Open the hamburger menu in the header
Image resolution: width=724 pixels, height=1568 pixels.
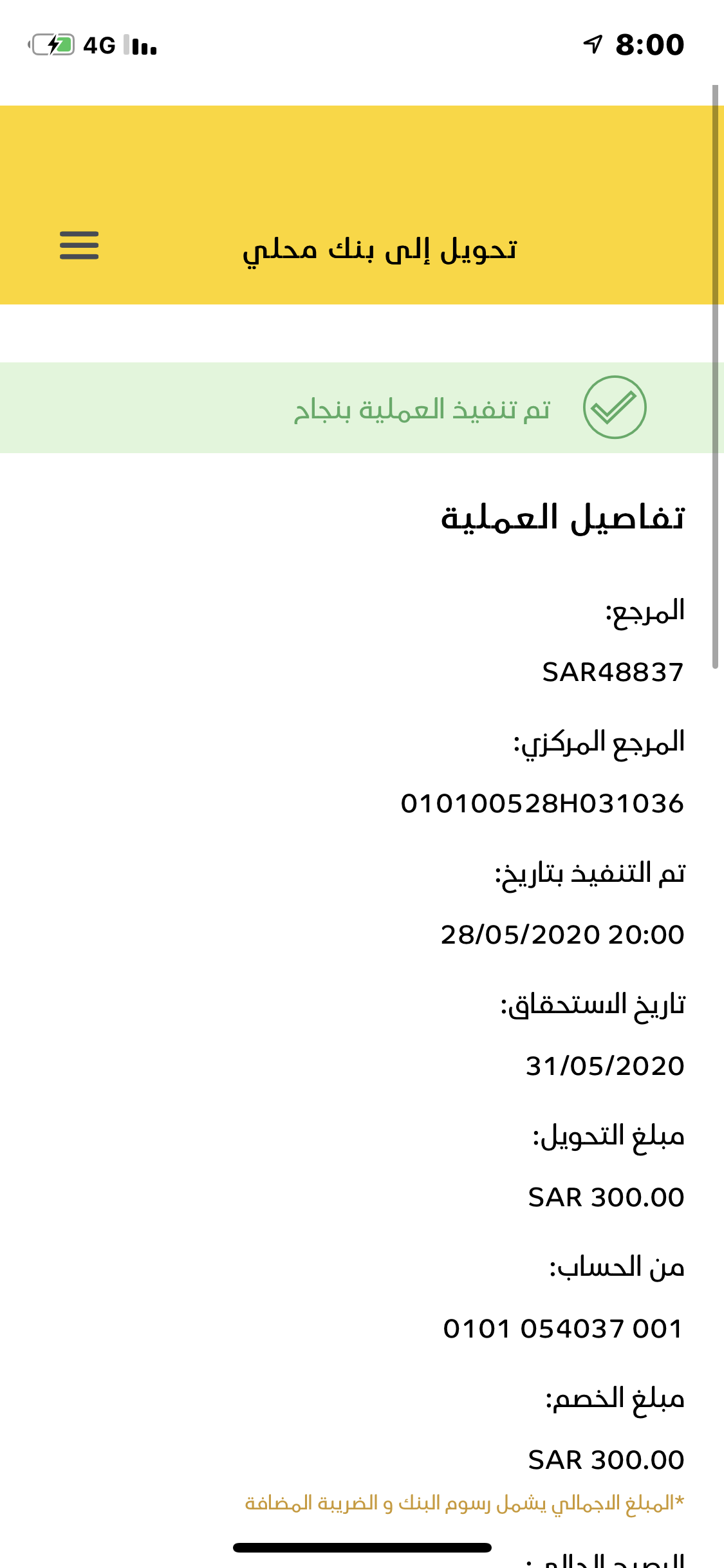[x=79, y=245]
